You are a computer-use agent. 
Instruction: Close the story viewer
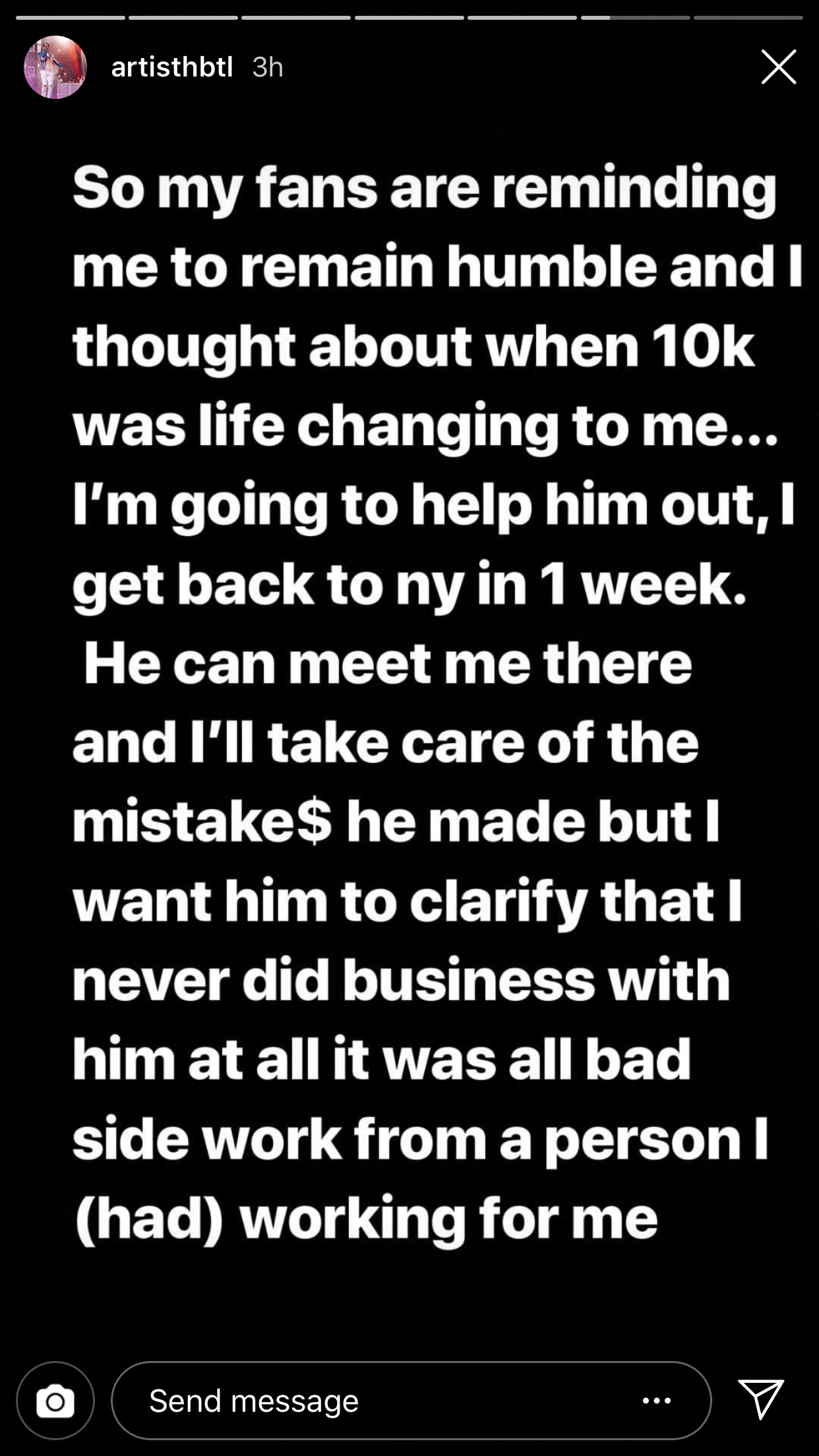click(778, 67)
